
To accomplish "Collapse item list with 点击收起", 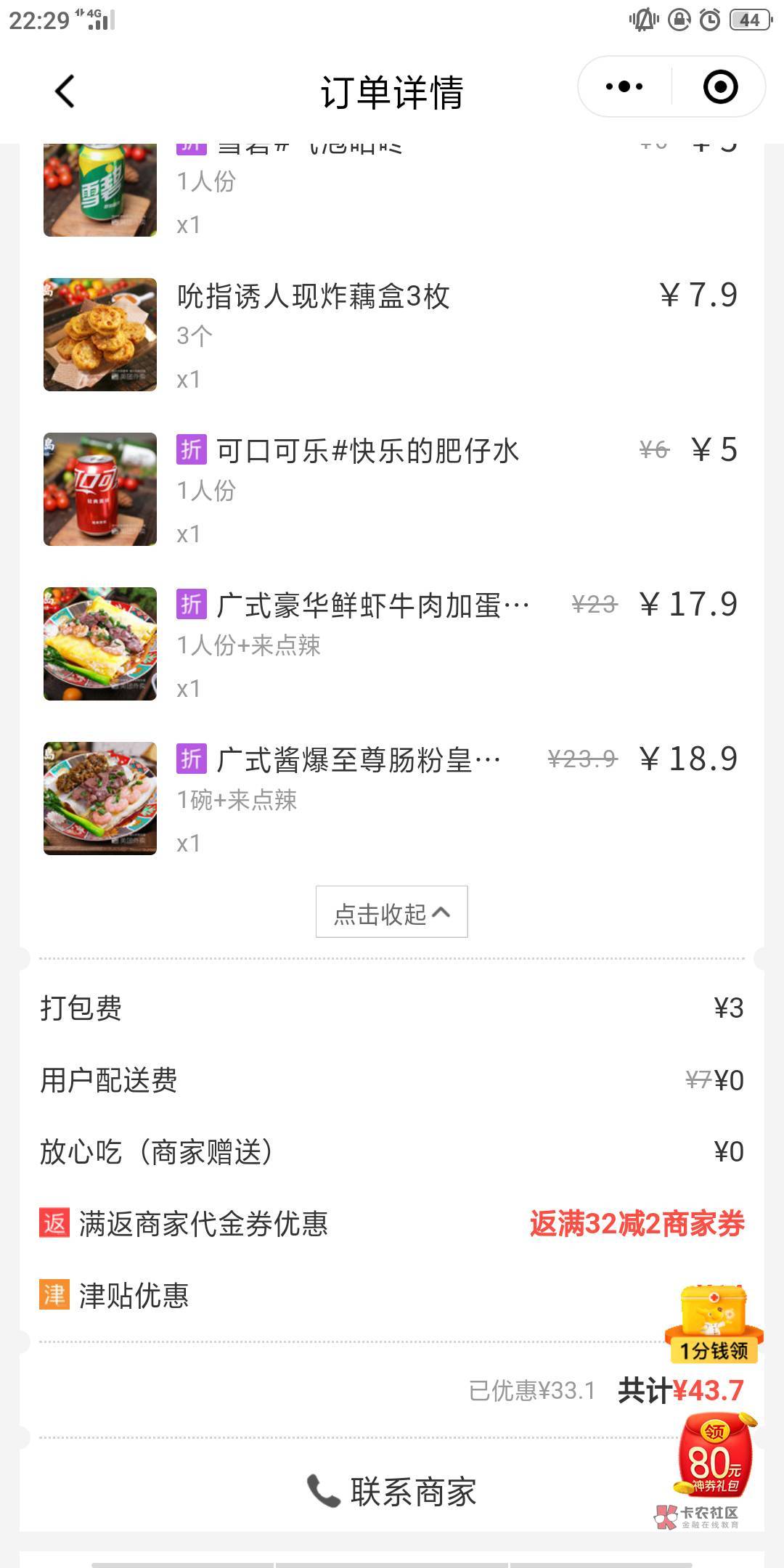I will 391,912.
